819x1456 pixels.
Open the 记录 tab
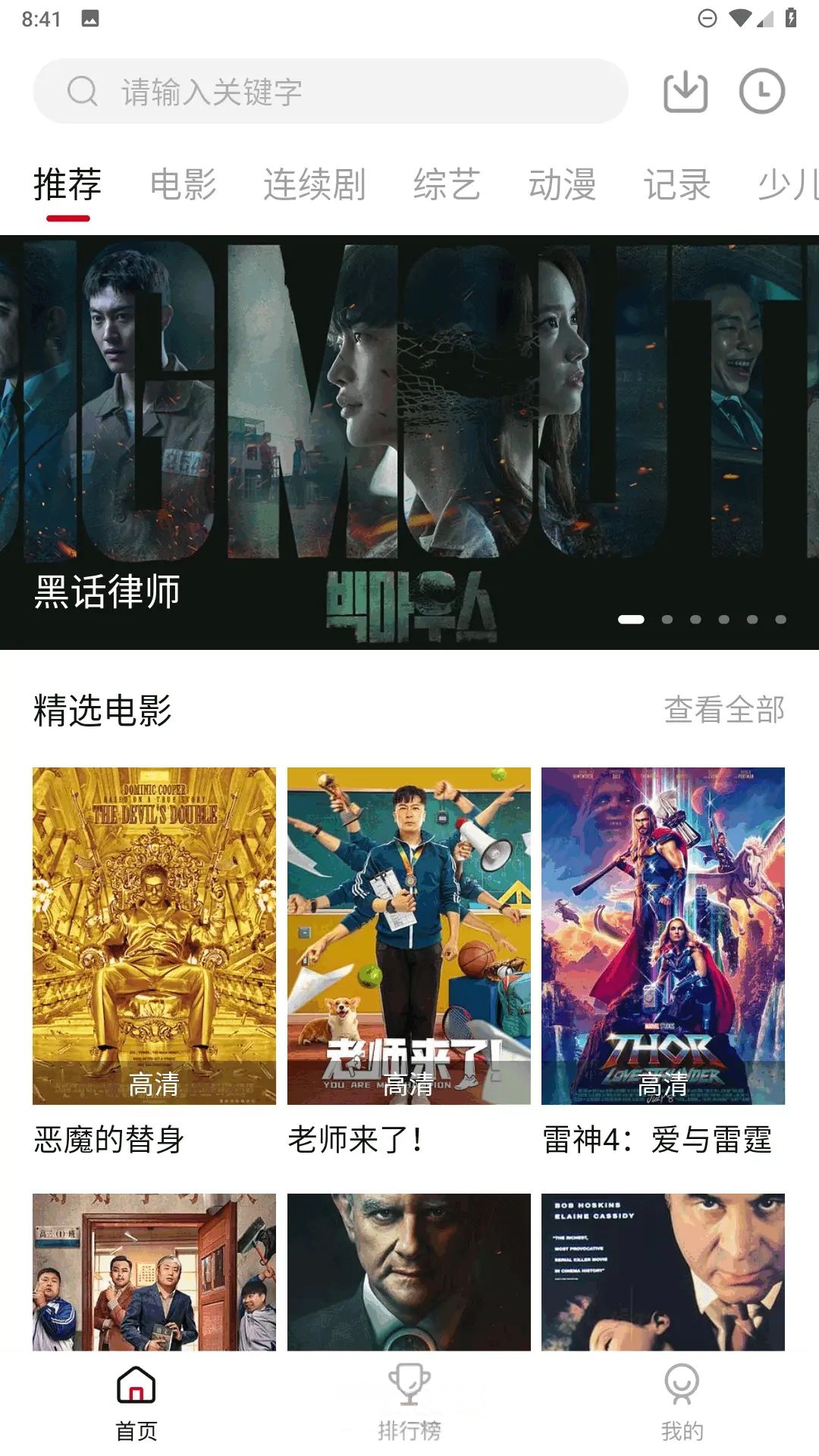click(x=677, y=185)
